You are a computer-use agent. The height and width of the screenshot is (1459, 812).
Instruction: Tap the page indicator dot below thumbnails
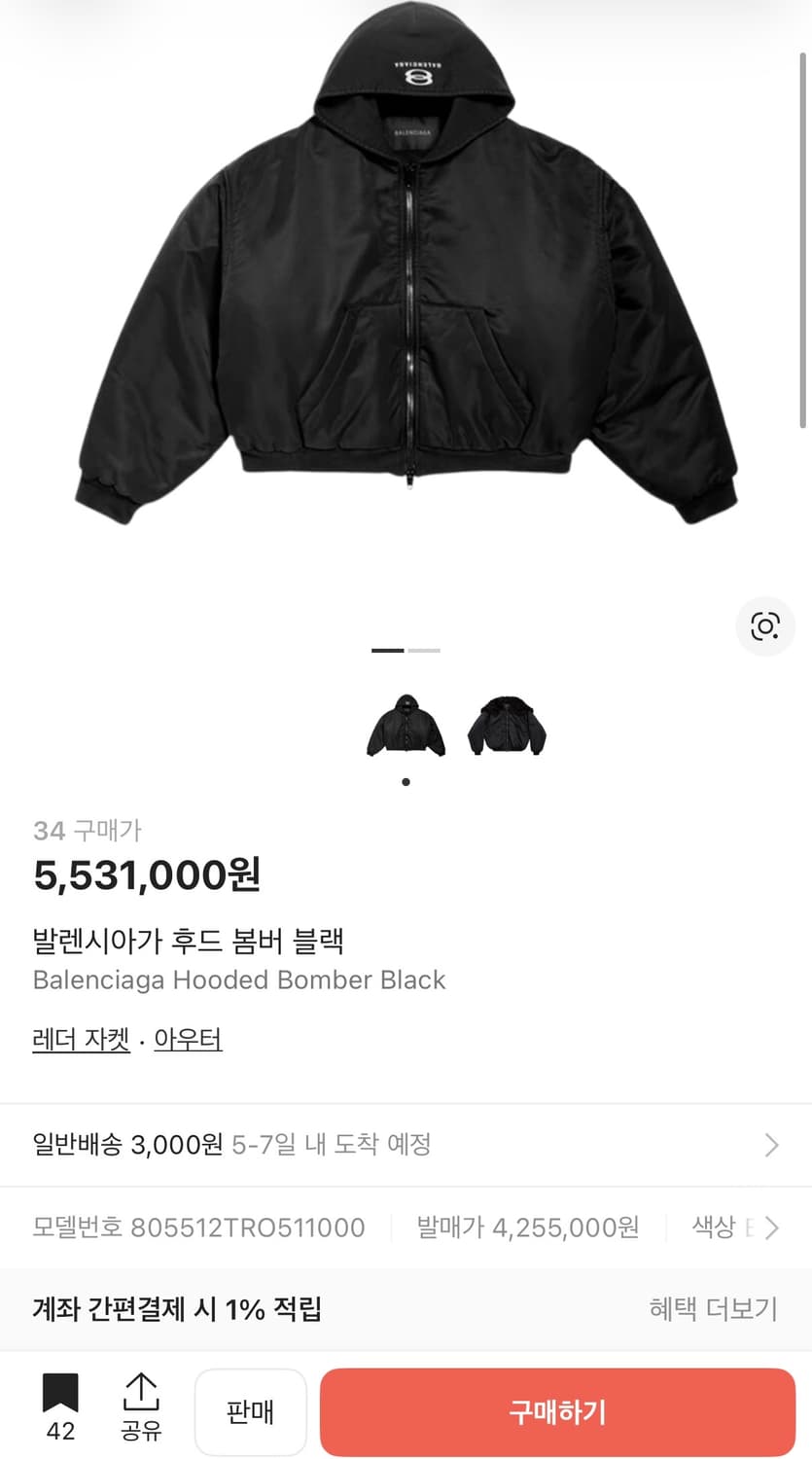point(406,781)
